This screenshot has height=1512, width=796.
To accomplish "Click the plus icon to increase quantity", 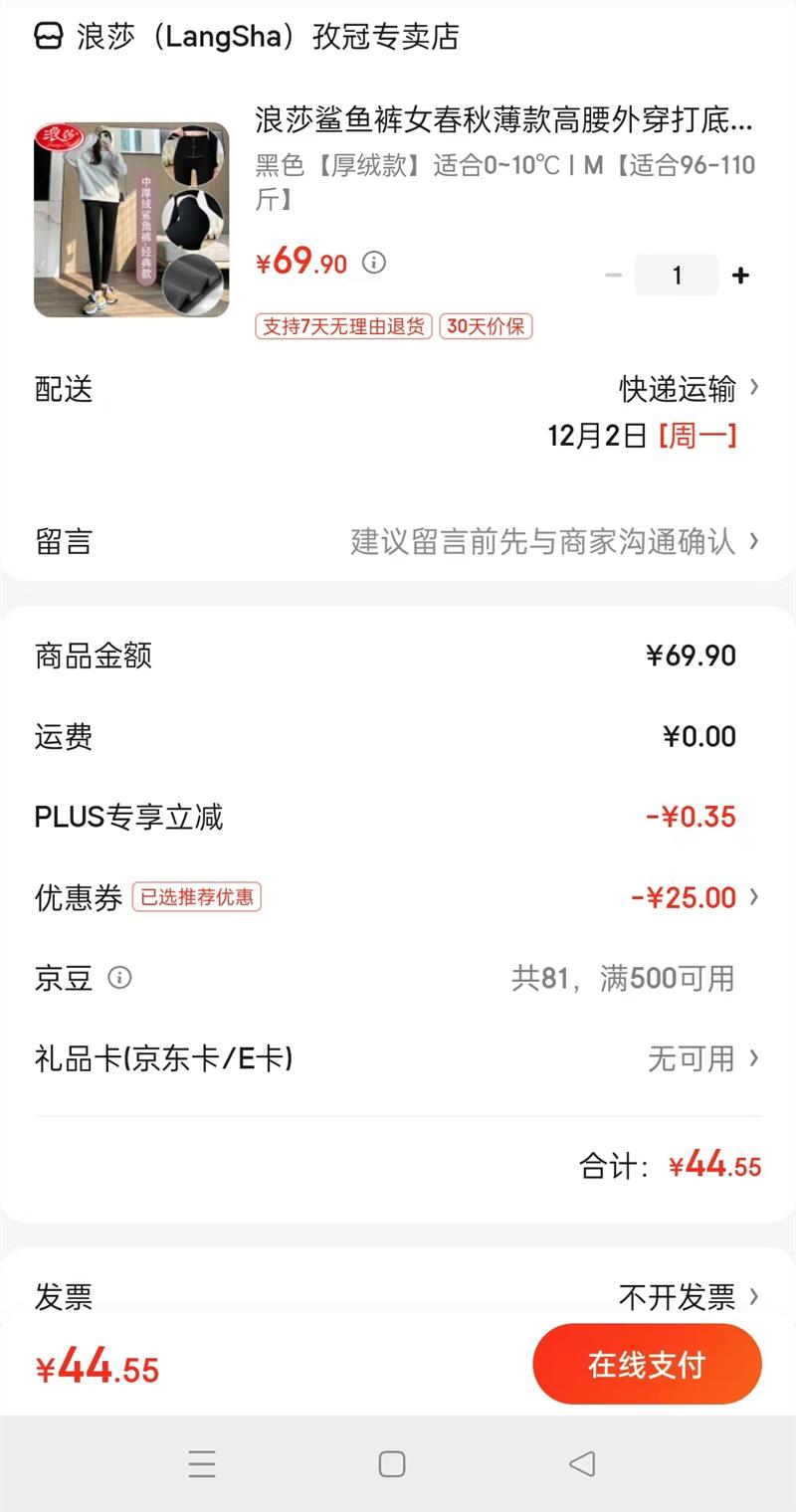I will coord(740,276).
